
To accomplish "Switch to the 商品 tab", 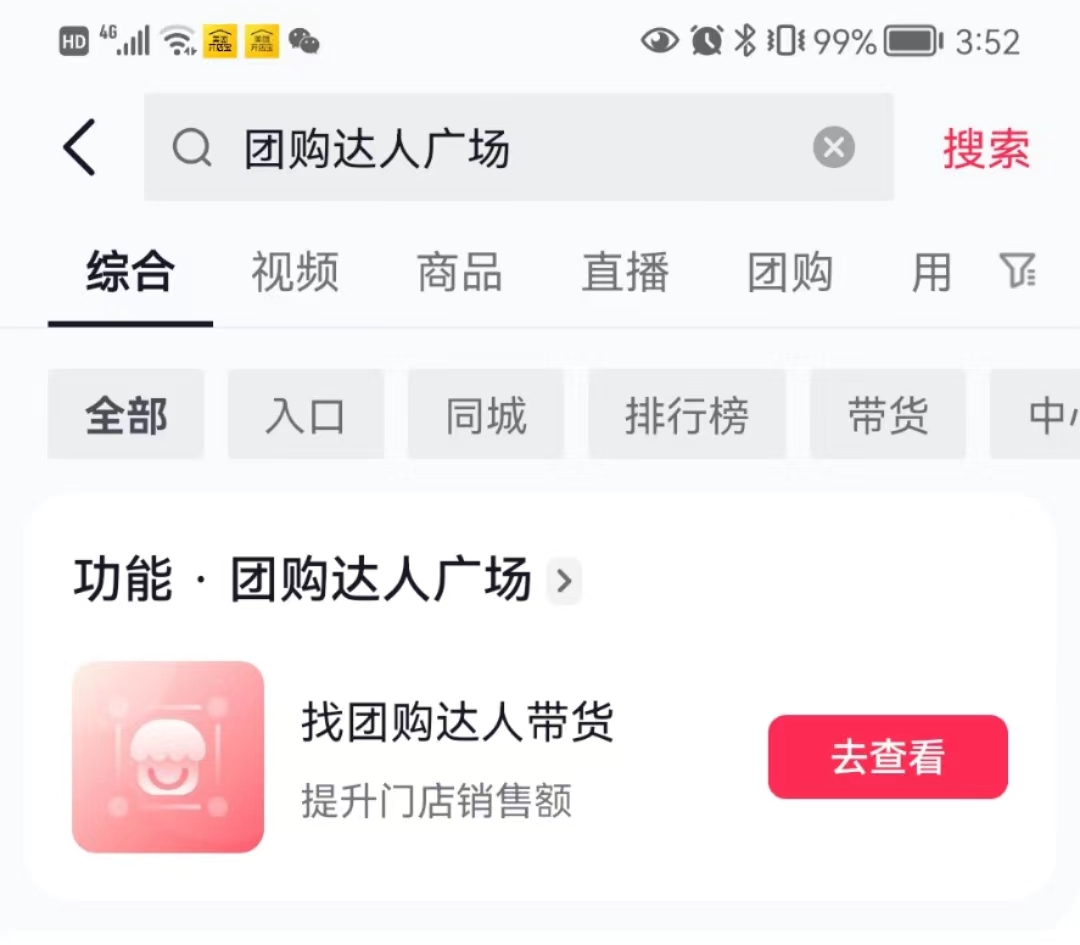I will (x=459, y=272).
